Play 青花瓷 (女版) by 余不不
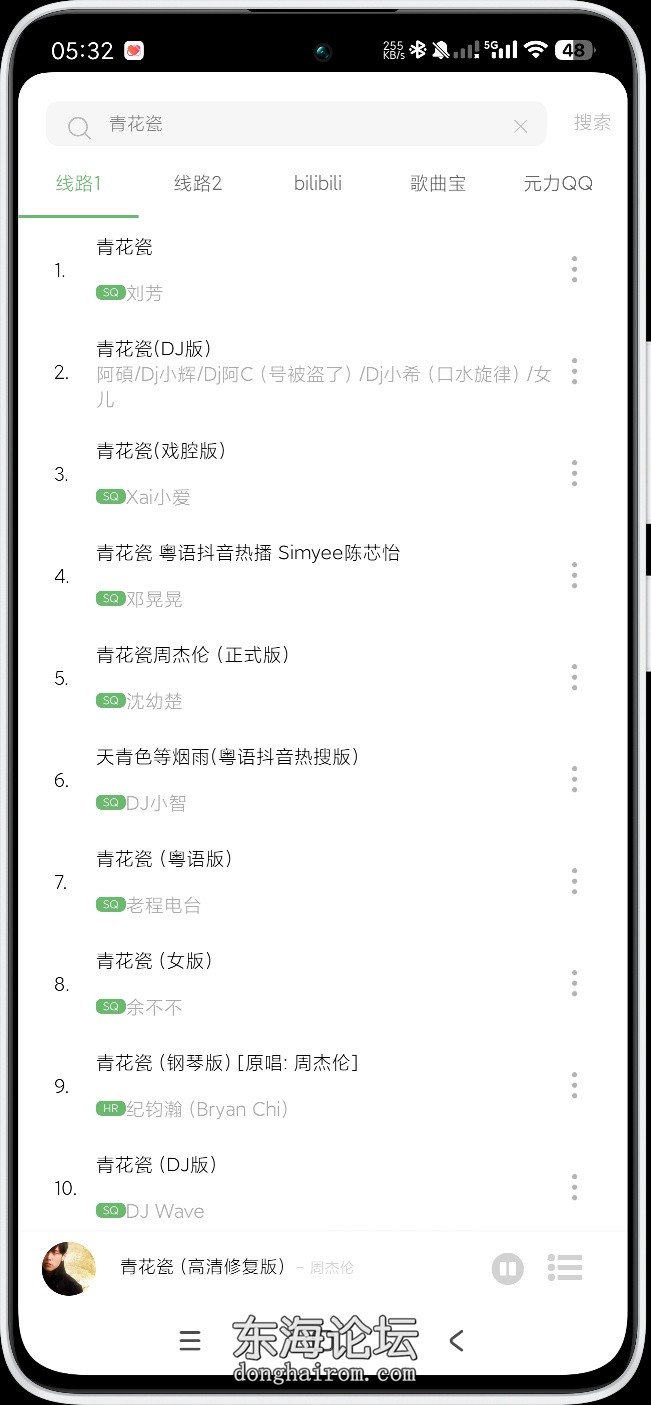Image resolution: width=651 pixels, height=1405 pixels. pos(300,983)
